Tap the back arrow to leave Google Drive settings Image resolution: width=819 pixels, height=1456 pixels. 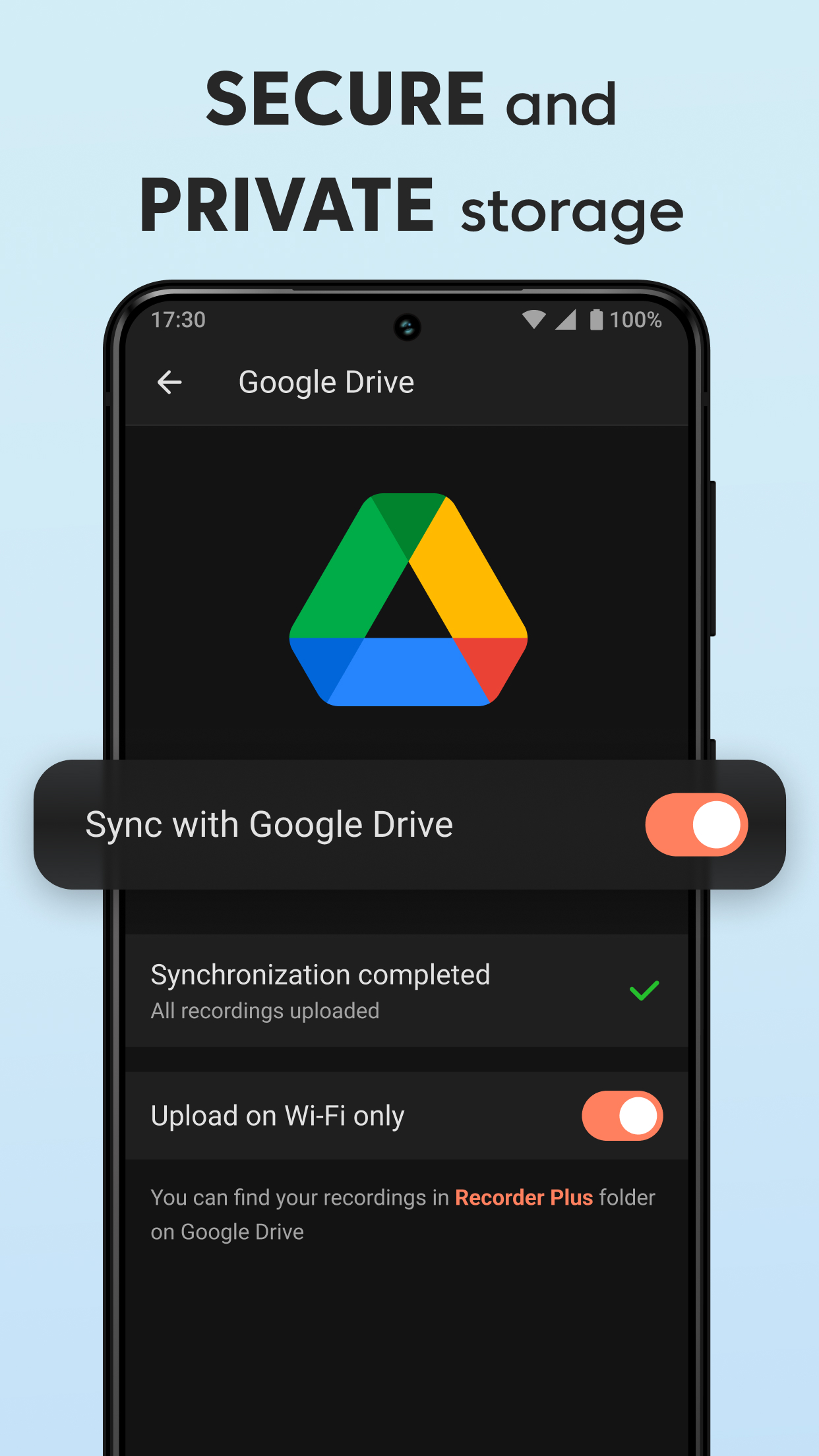[171, 382]
